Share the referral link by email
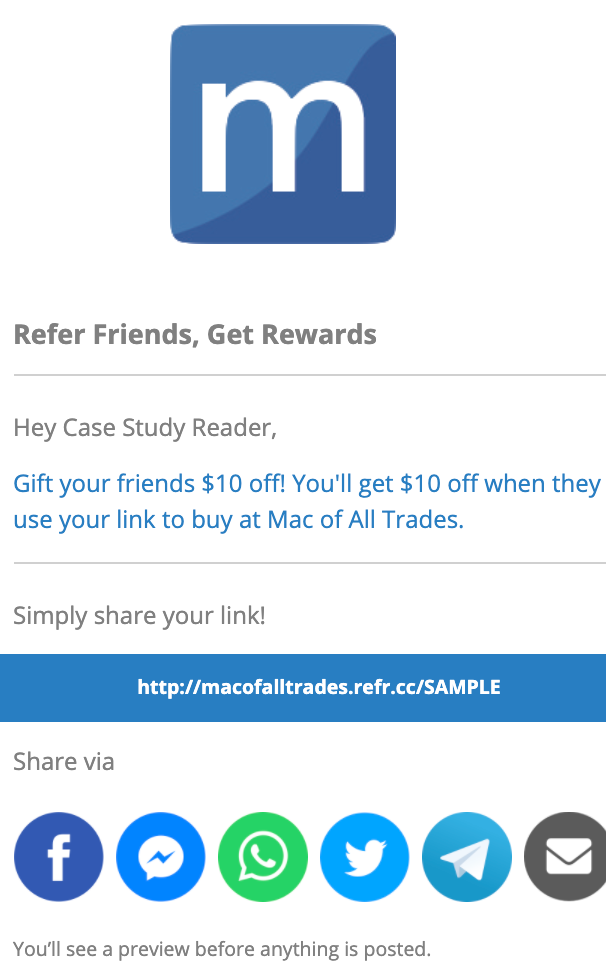The image size is (606, 974). [x=566, y=857]
